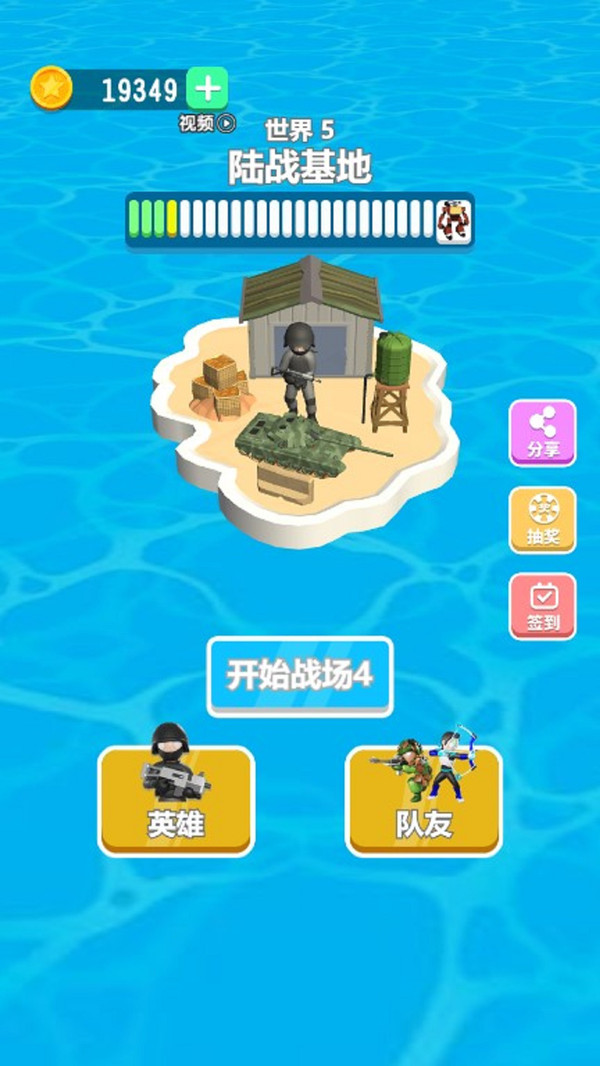The image size is (600, 1066).
Task: Open the 签到 daily check-in
Action: tap(543, 606)
